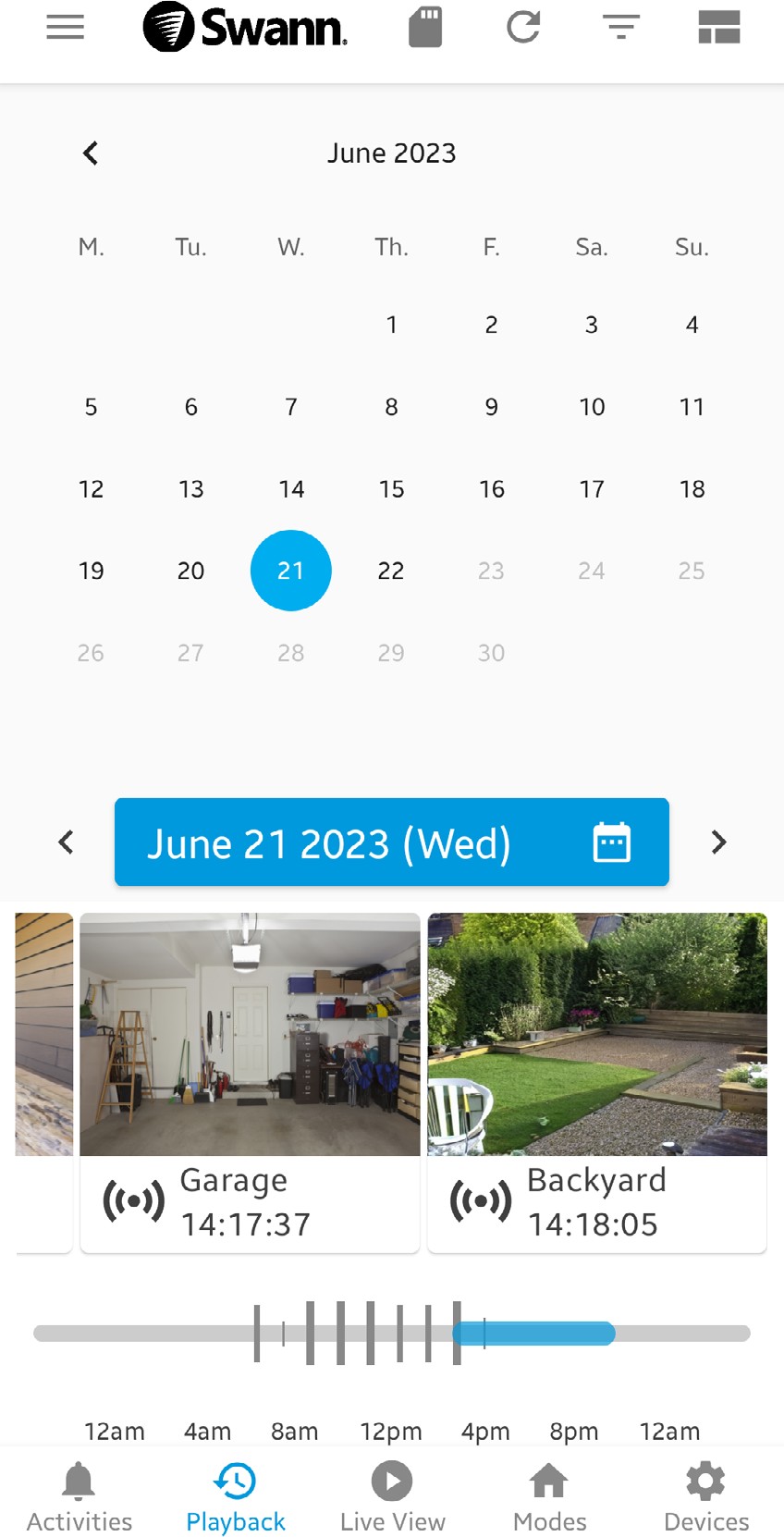Screen dimensions: 784x1537
Task: Open the SD card storage icon
Action: click(x=425, y=27)
